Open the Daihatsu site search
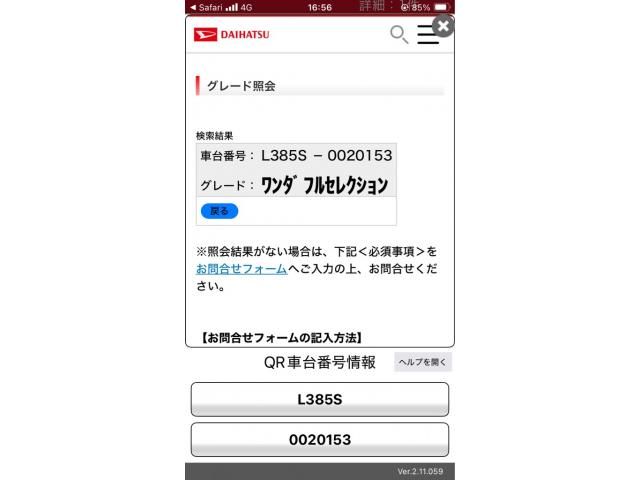 tap(398, 35)
